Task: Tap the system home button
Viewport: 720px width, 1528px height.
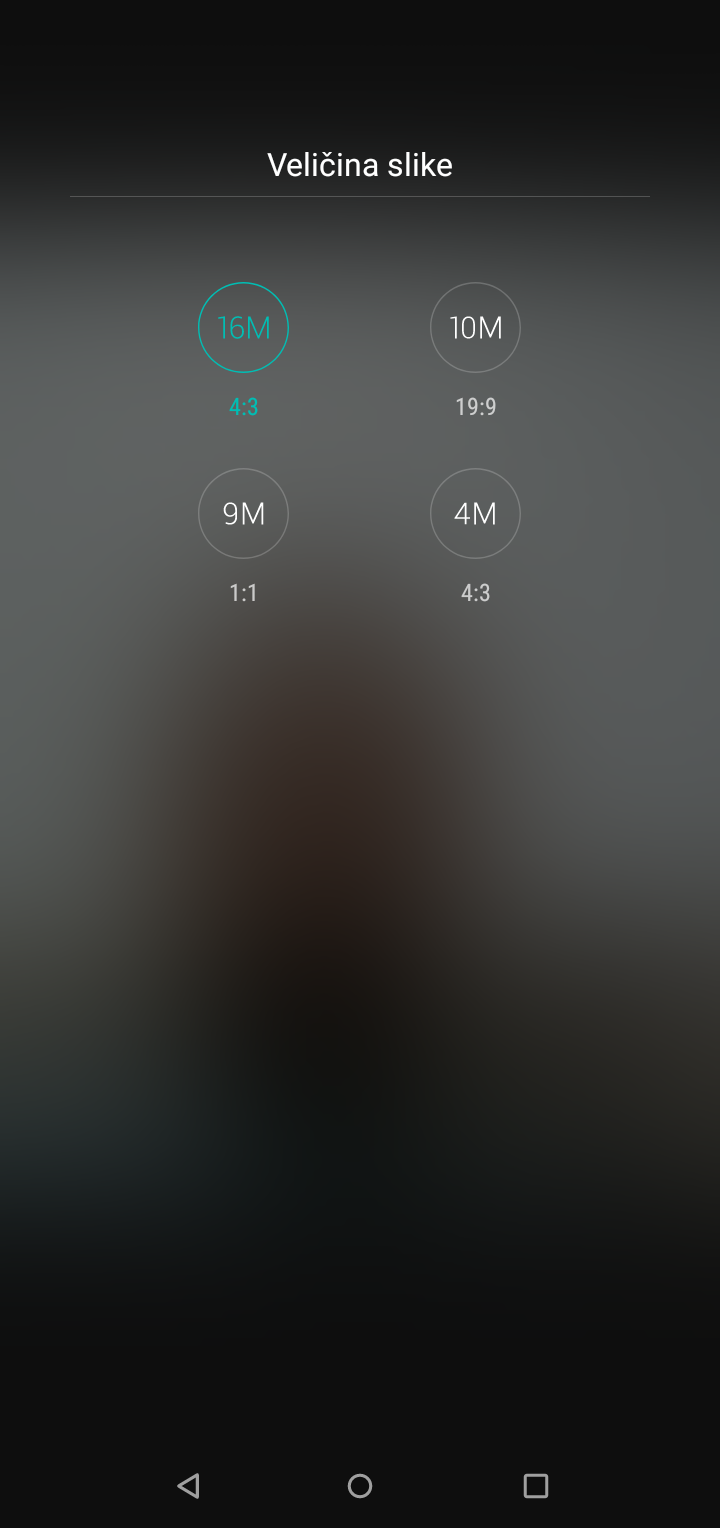Action: pyautogui.click(x=360, y=1486)
